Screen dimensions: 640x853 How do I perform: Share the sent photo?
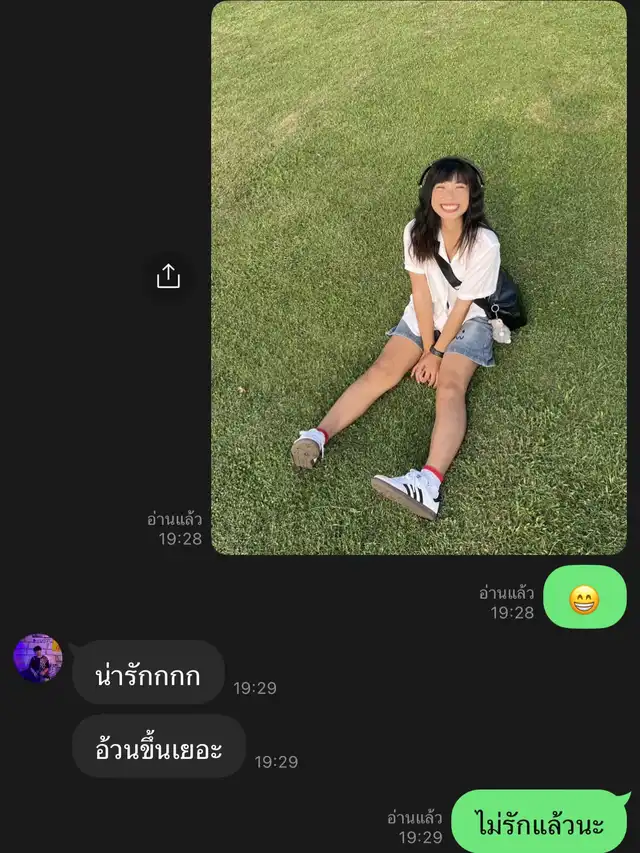[168, 276]
